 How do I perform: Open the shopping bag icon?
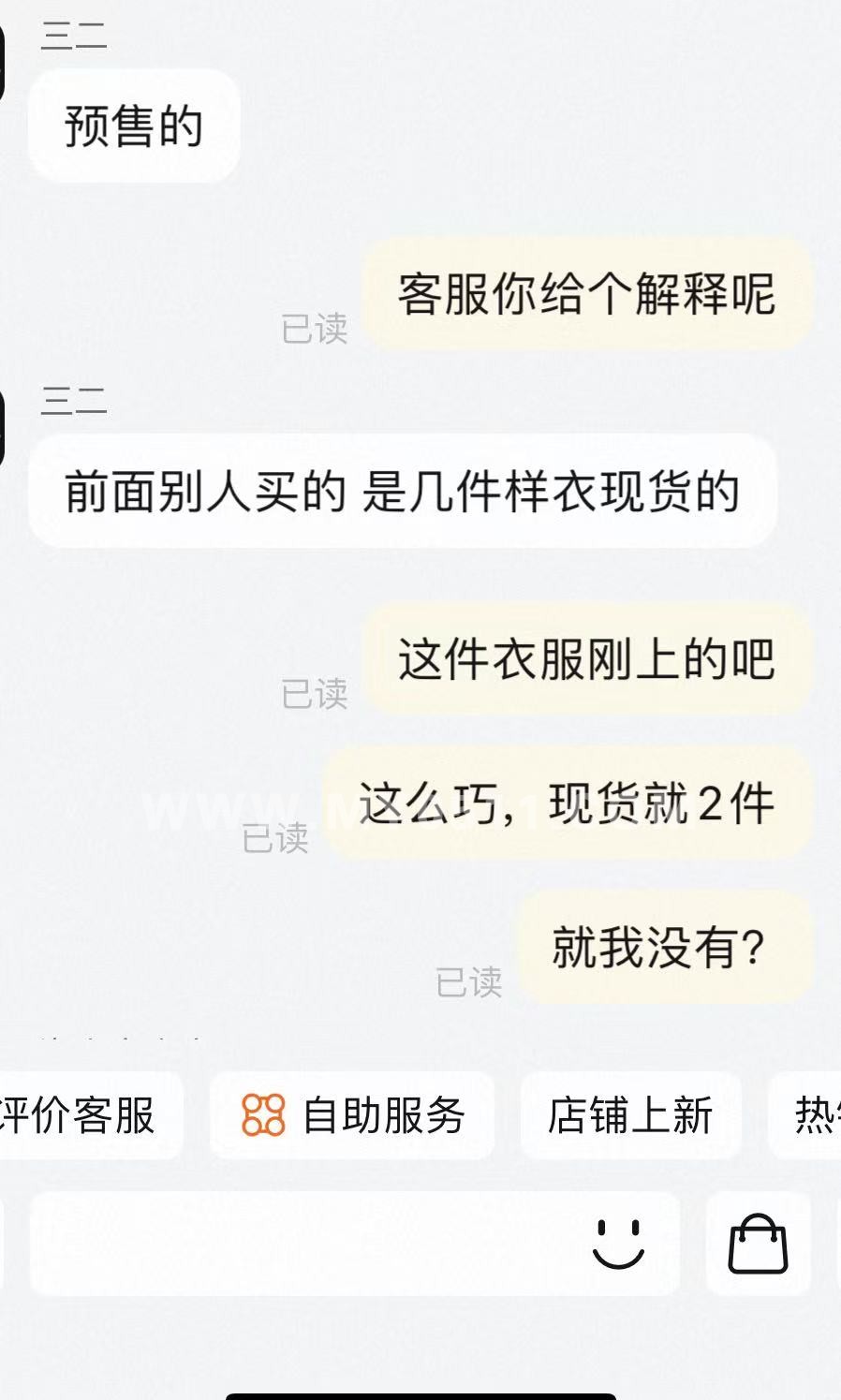758,1244
